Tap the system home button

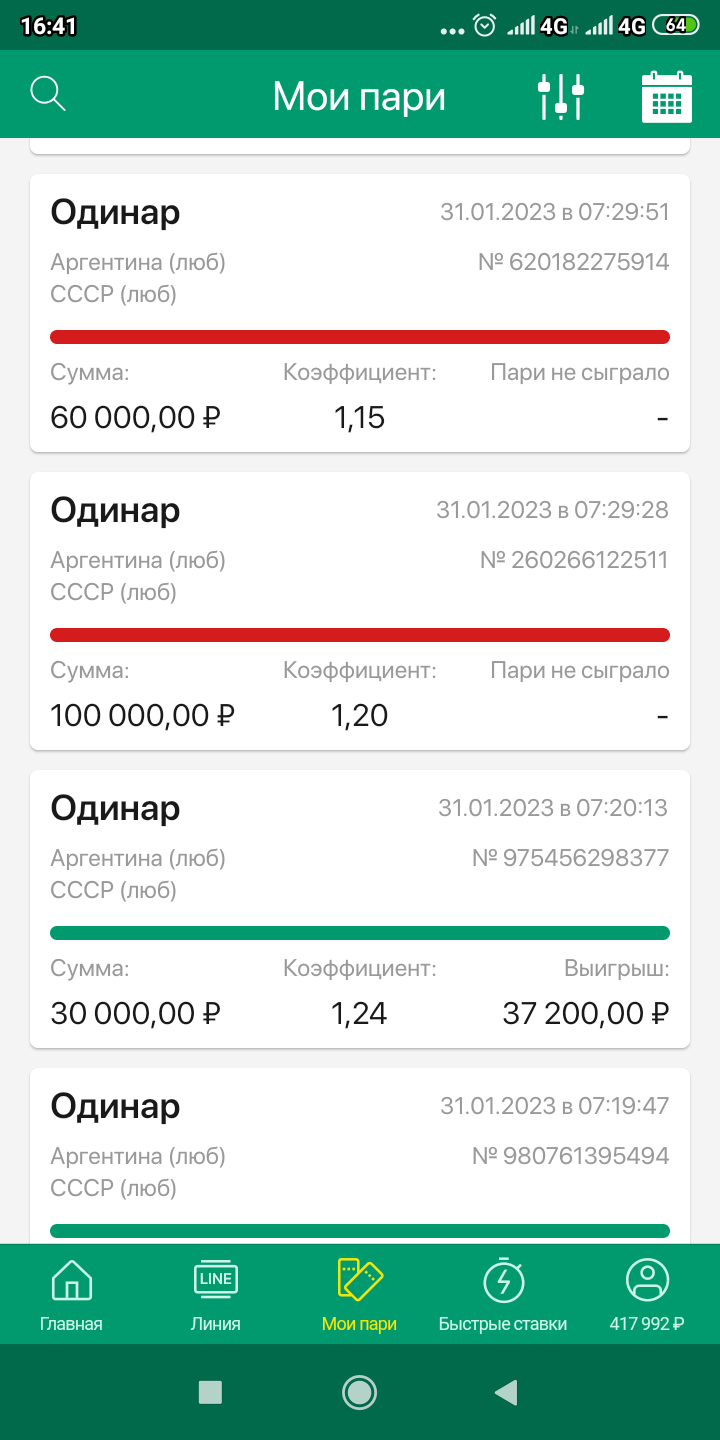(359, 1392)
